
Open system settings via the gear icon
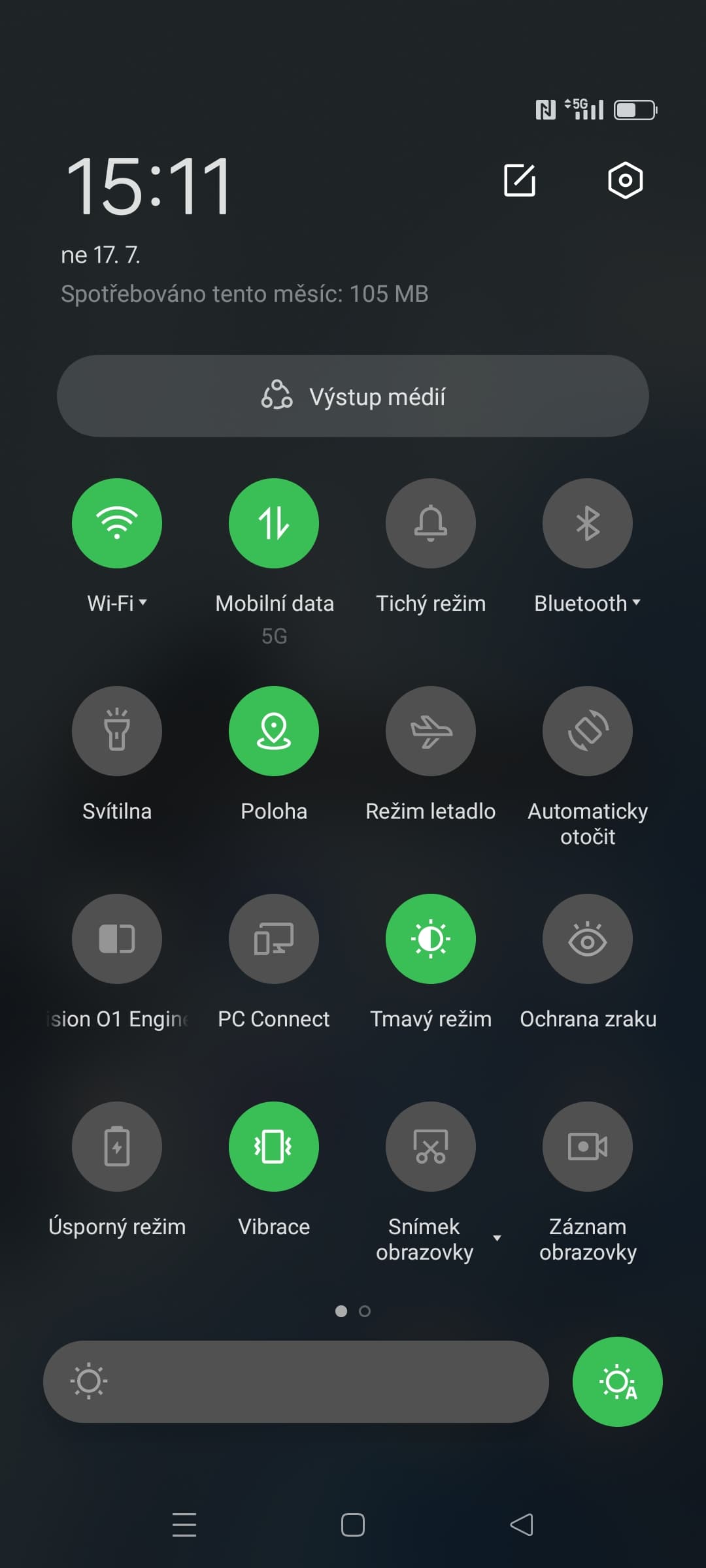pos(625,180)
